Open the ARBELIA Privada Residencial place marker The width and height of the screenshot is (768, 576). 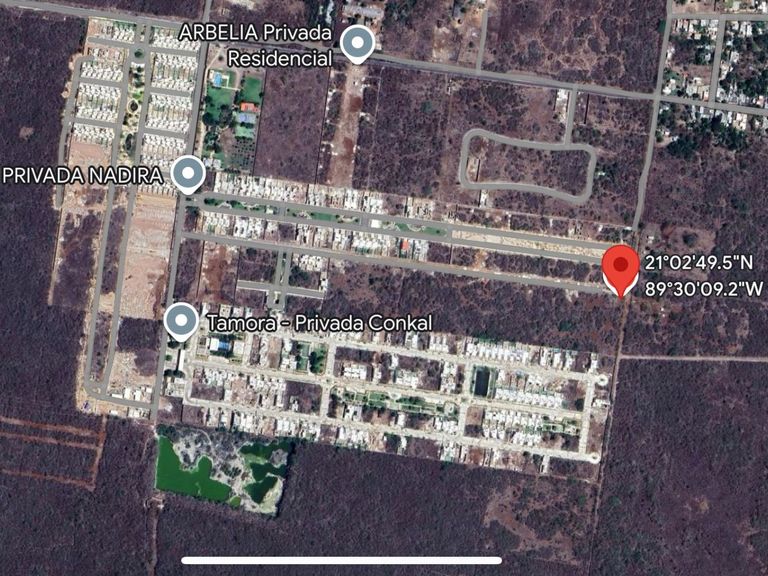[x=357, y=43]
